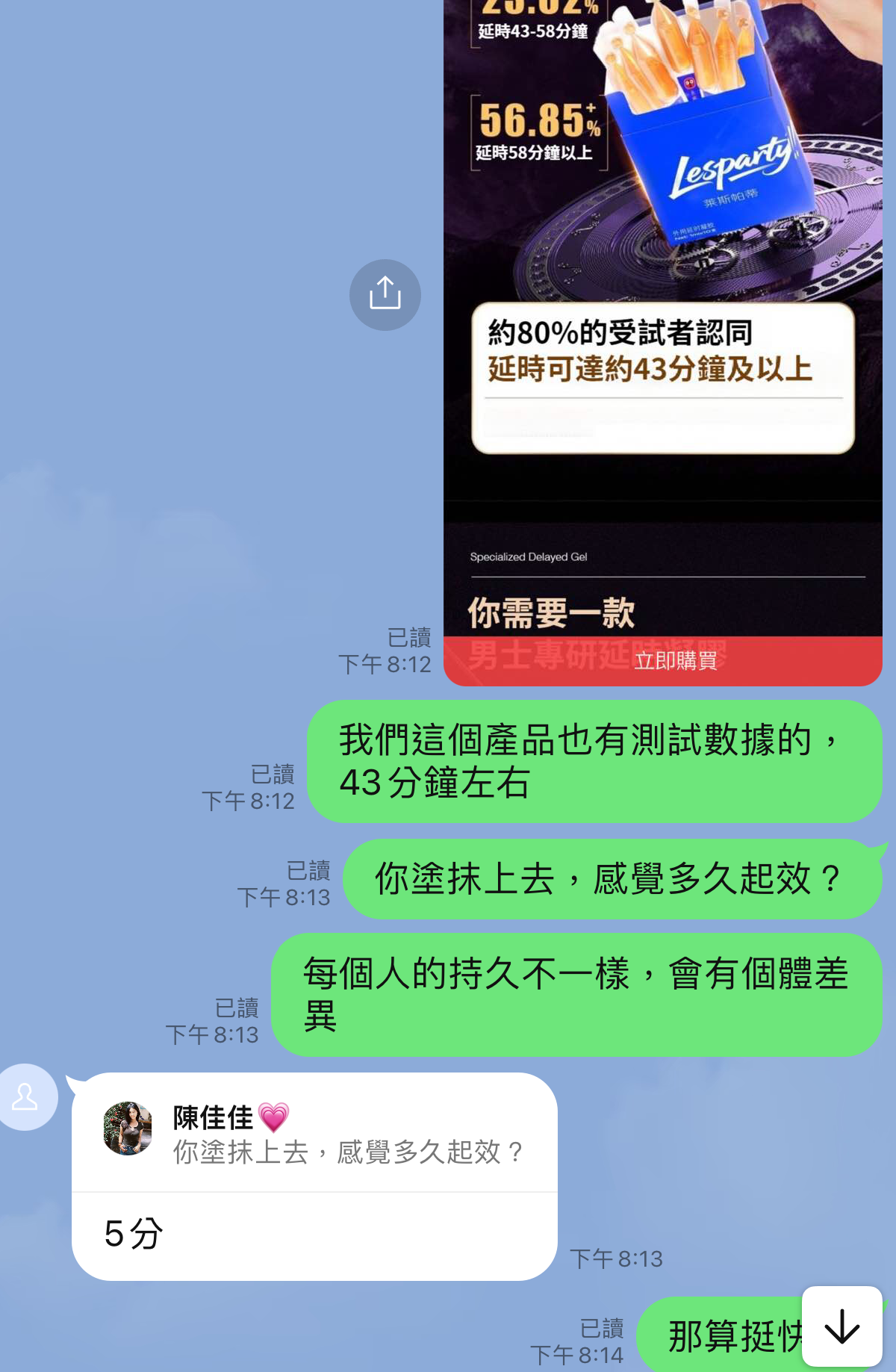Jump to latest message with down arrow
The height and width of the screenshot is (1372, 896).
tap(841, 1326)
